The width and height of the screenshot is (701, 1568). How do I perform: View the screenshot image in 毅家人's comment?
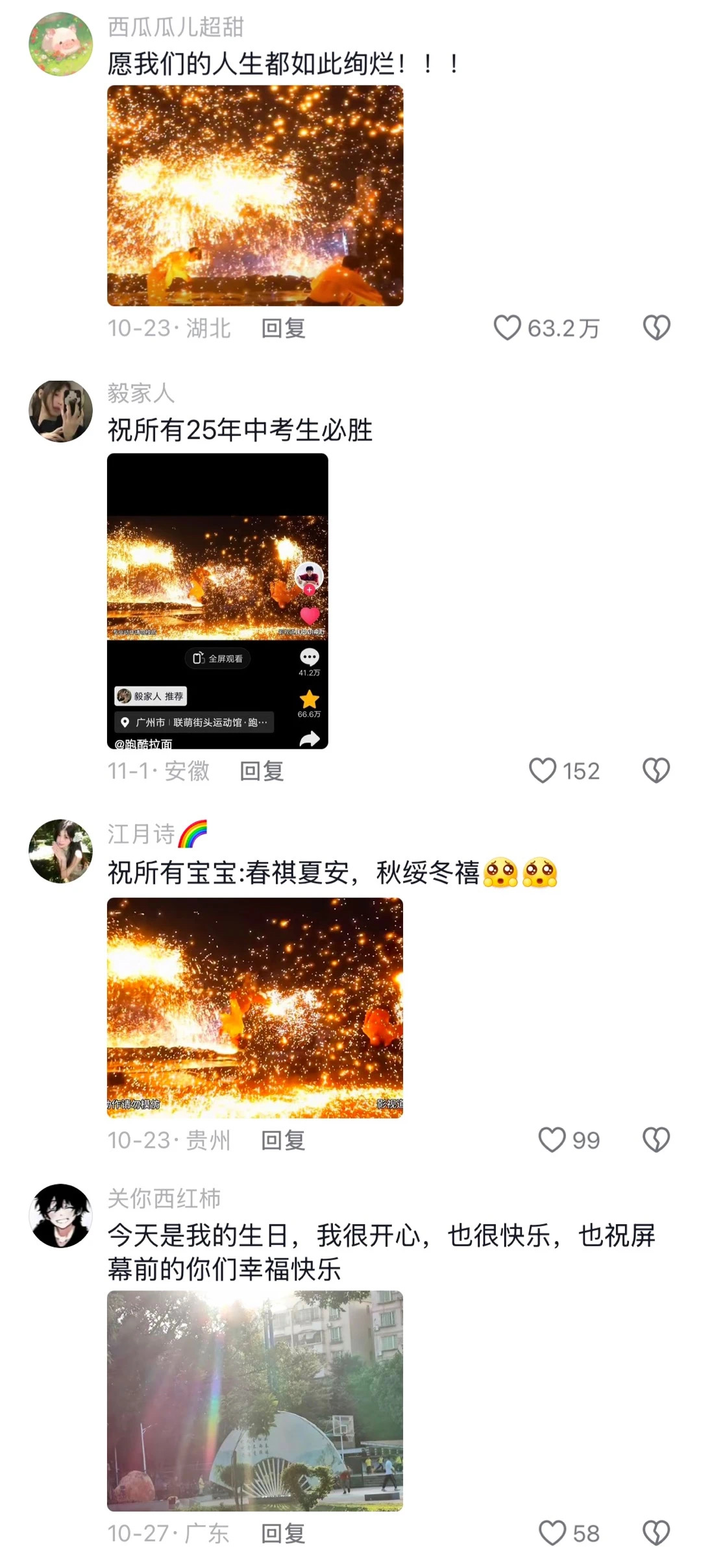[x=217, y=601]
